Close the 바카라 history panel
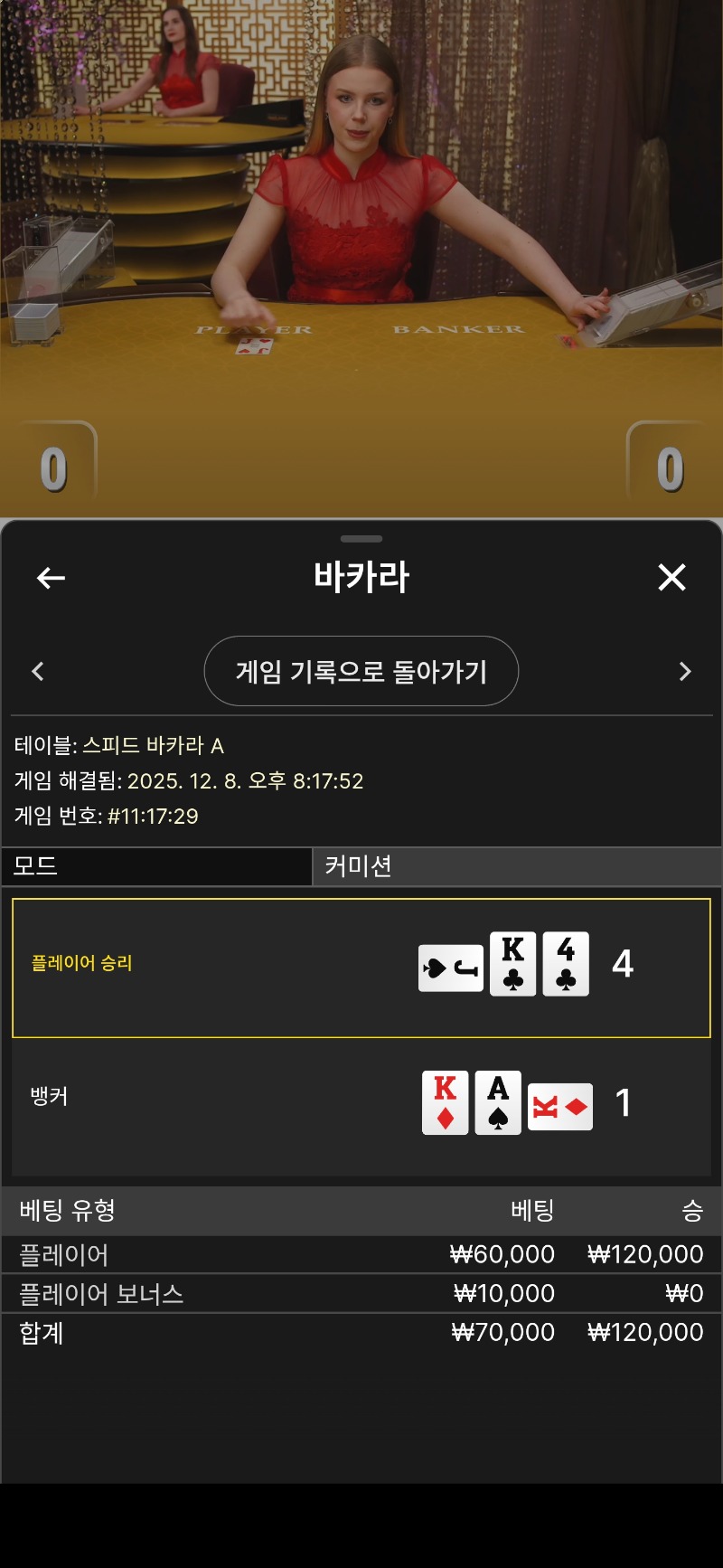The height and width of the screenshot is (1568, 723). (x=671, y=577)
